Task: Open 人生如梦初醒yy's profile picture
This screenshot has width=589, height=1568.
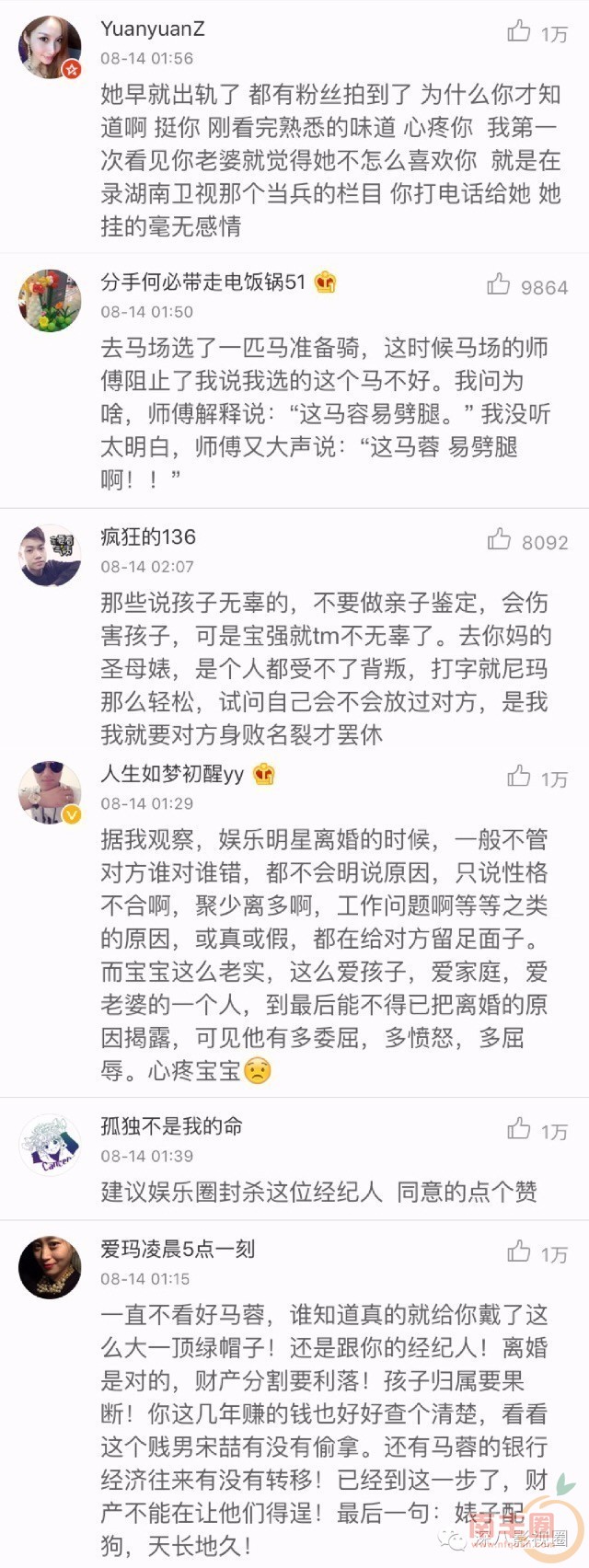Action: 50,792
